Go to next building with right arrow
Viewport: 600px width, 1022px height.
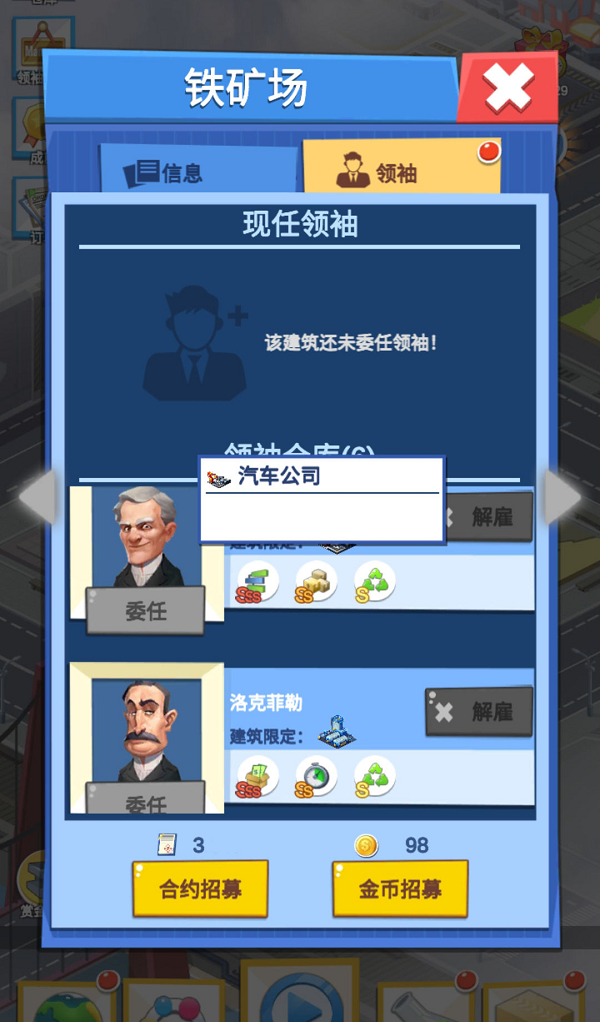561,497
